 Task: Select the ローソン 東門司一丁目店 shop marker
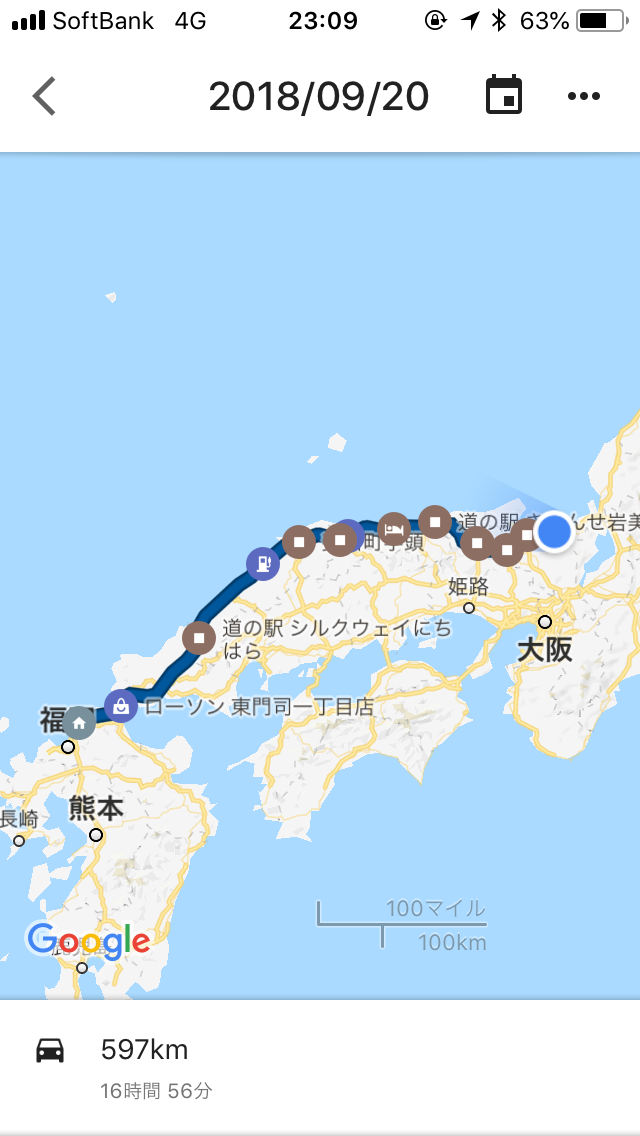pos(121,706)
